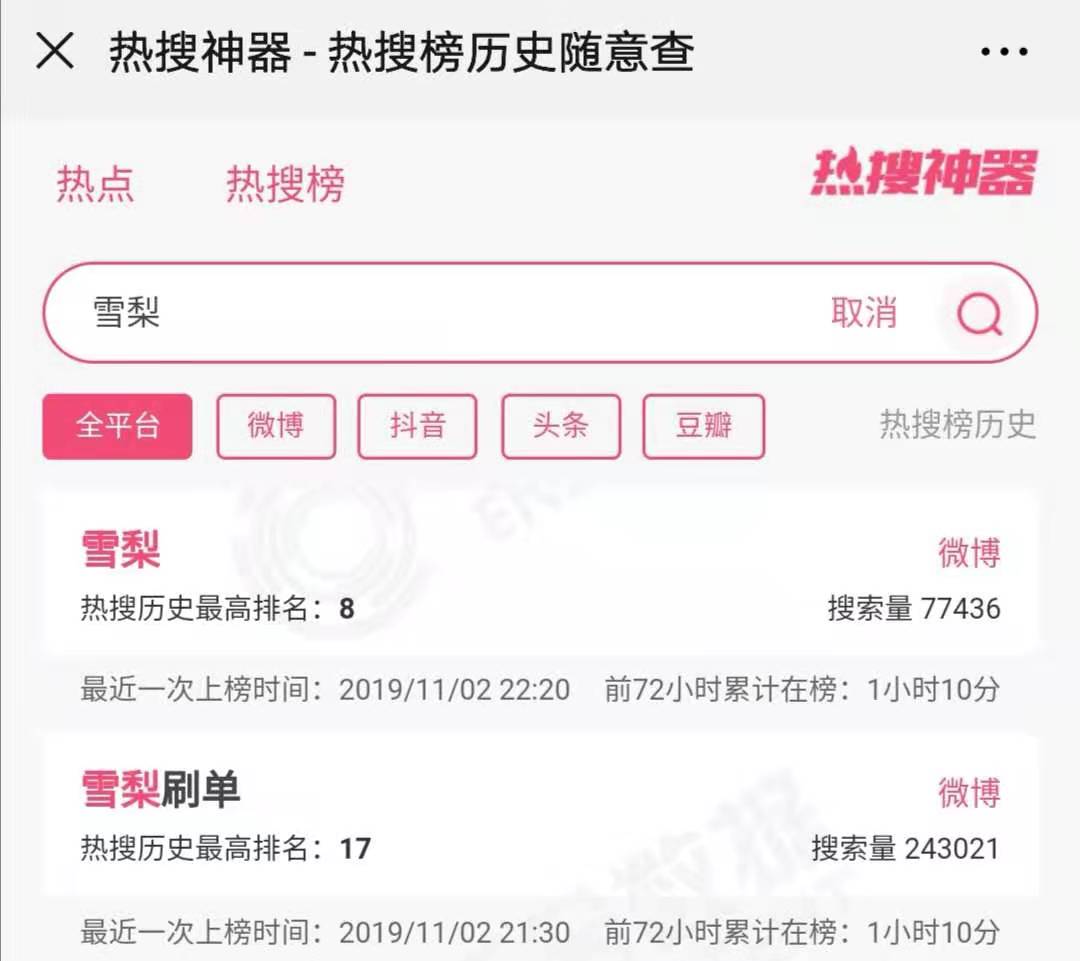1080x961 pixels.
Task: Filter results by 抖音
Action: tap(417, 426)
